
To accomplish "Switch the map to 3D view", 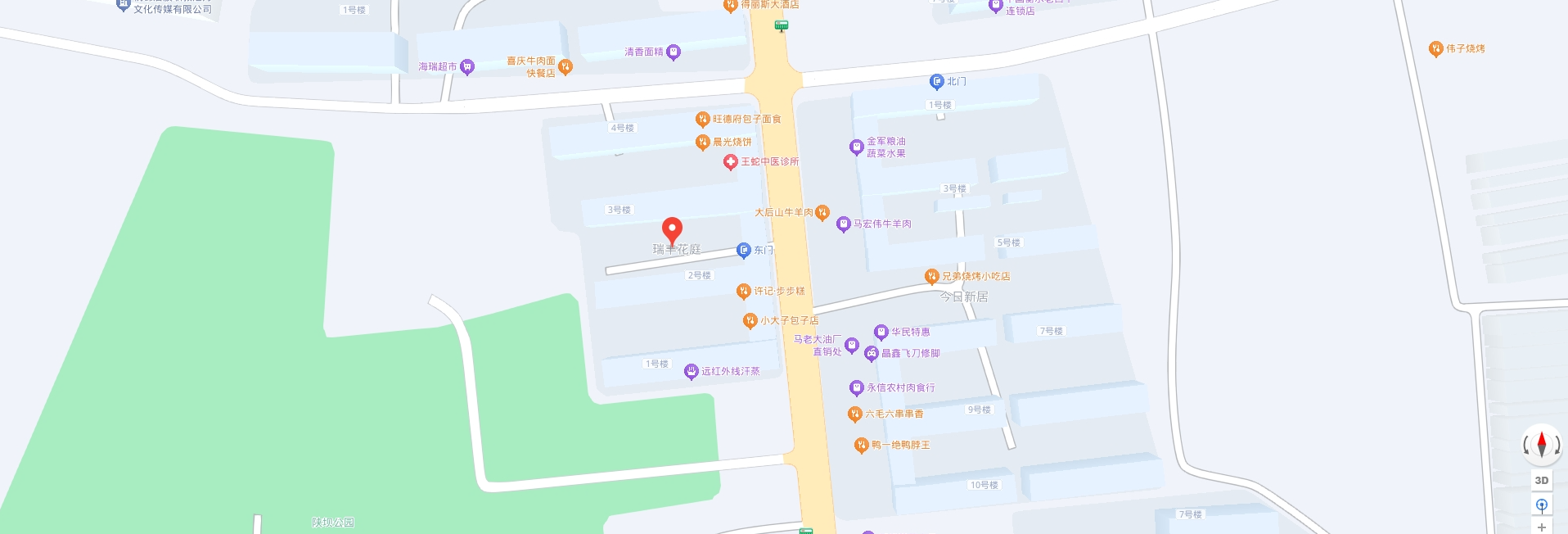I will [1542, 481].
